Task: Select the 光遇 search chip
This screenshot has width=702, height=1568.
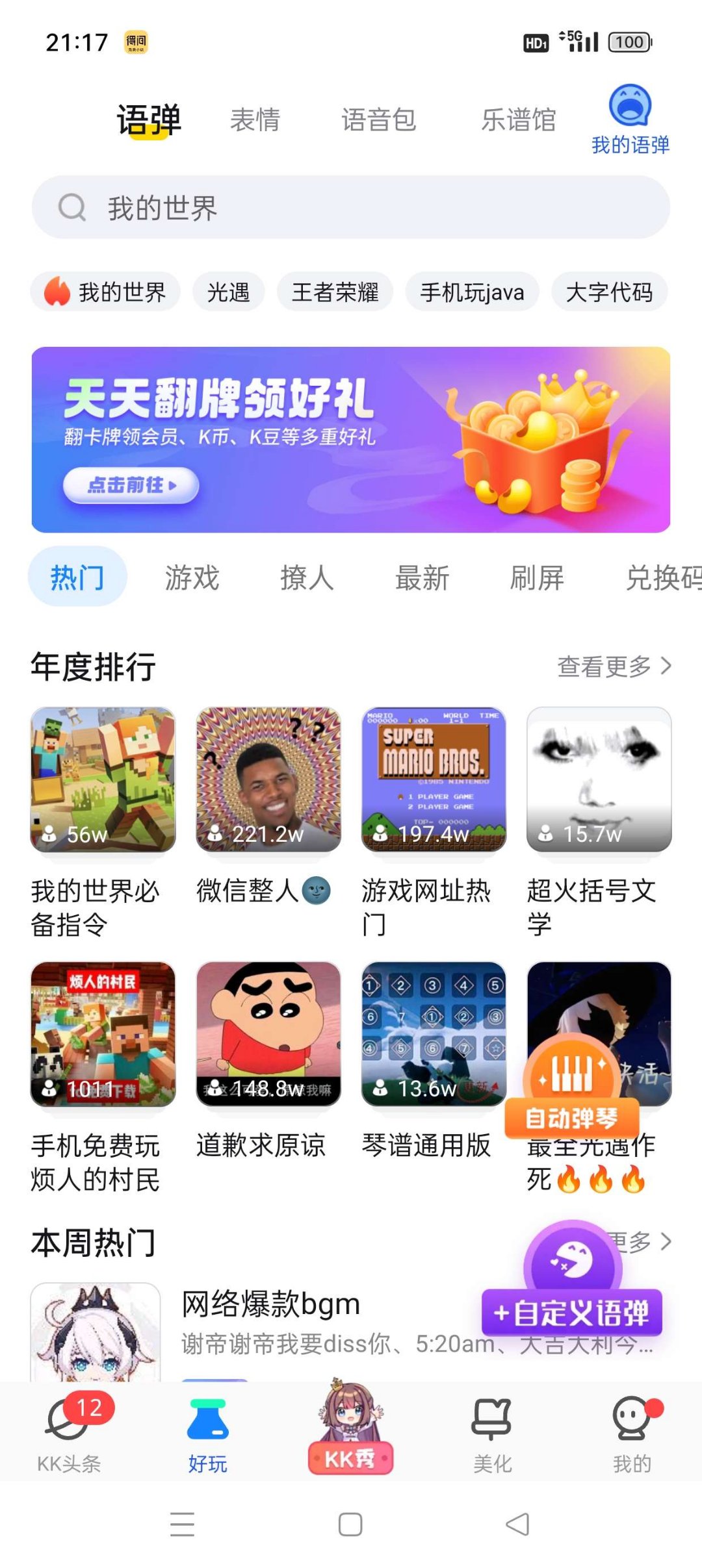Action: tap(228, 292)
